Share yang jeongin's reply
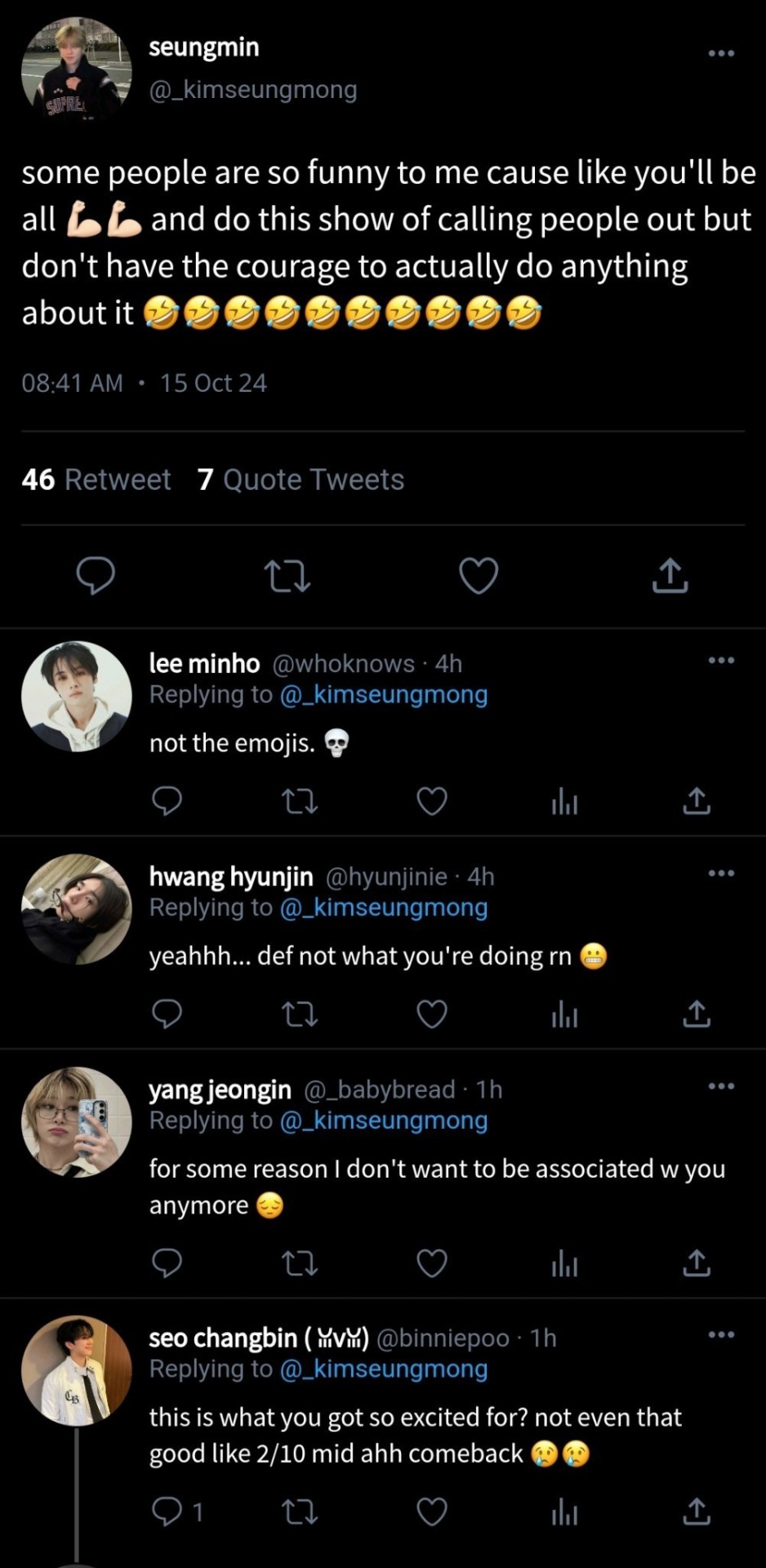This screenshot has width=766, height=1568. [696, 1263]
